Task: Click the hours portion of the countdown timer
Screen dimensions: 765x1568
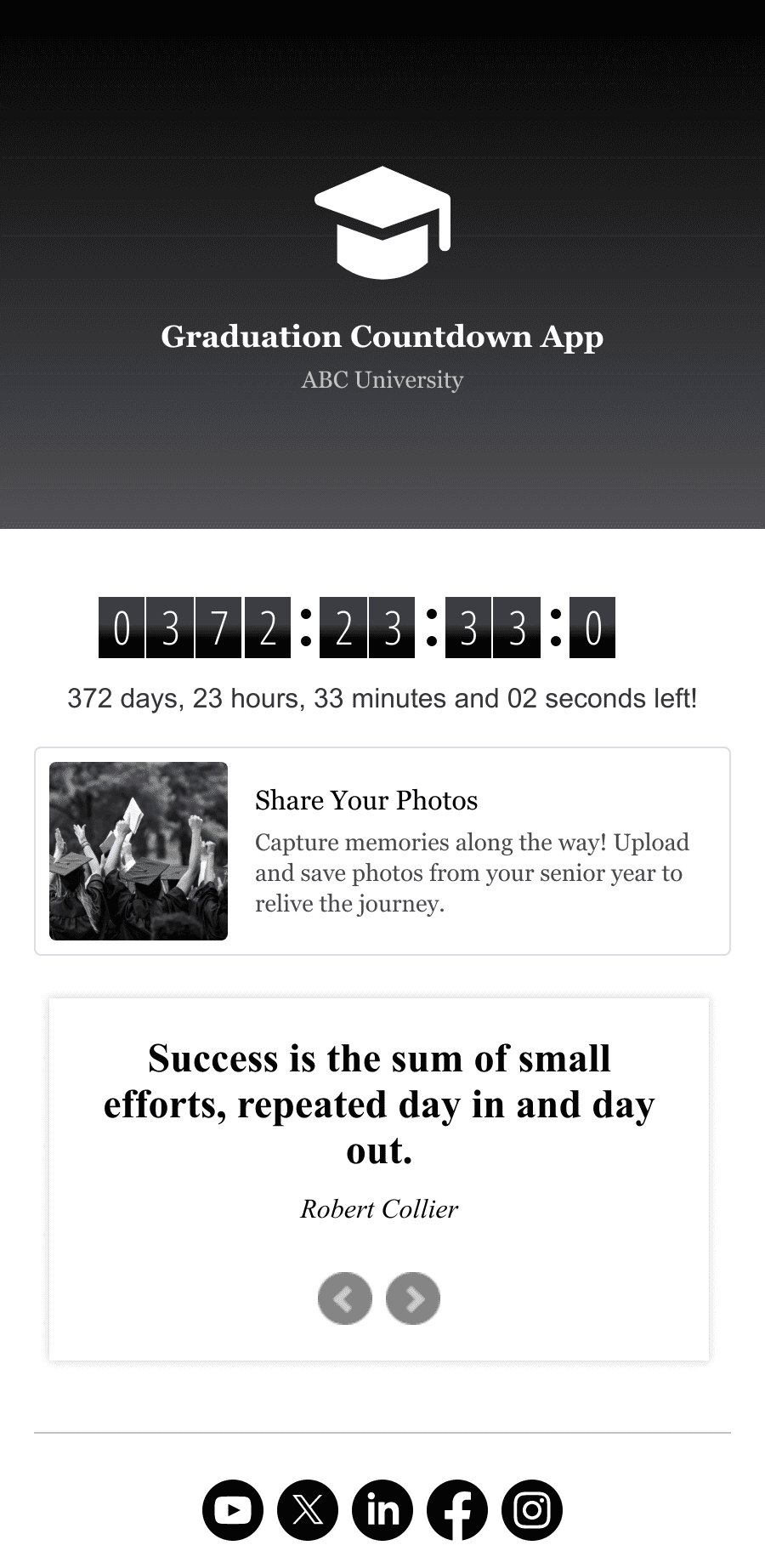Action: (365, 629)
